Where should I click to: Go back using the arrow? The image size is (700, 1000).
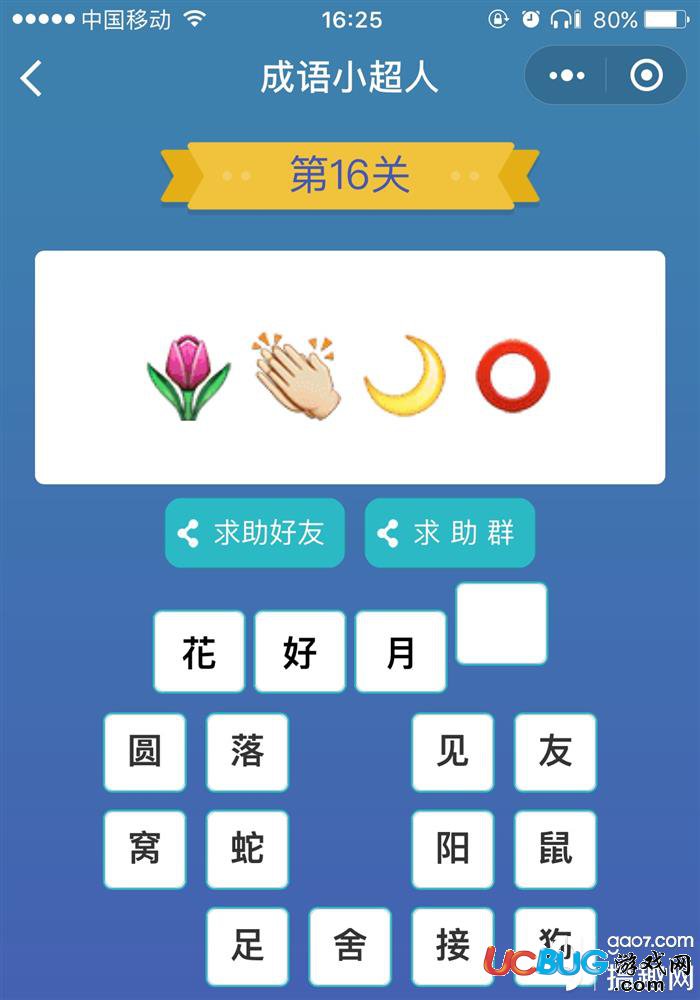tap(32, 77)
